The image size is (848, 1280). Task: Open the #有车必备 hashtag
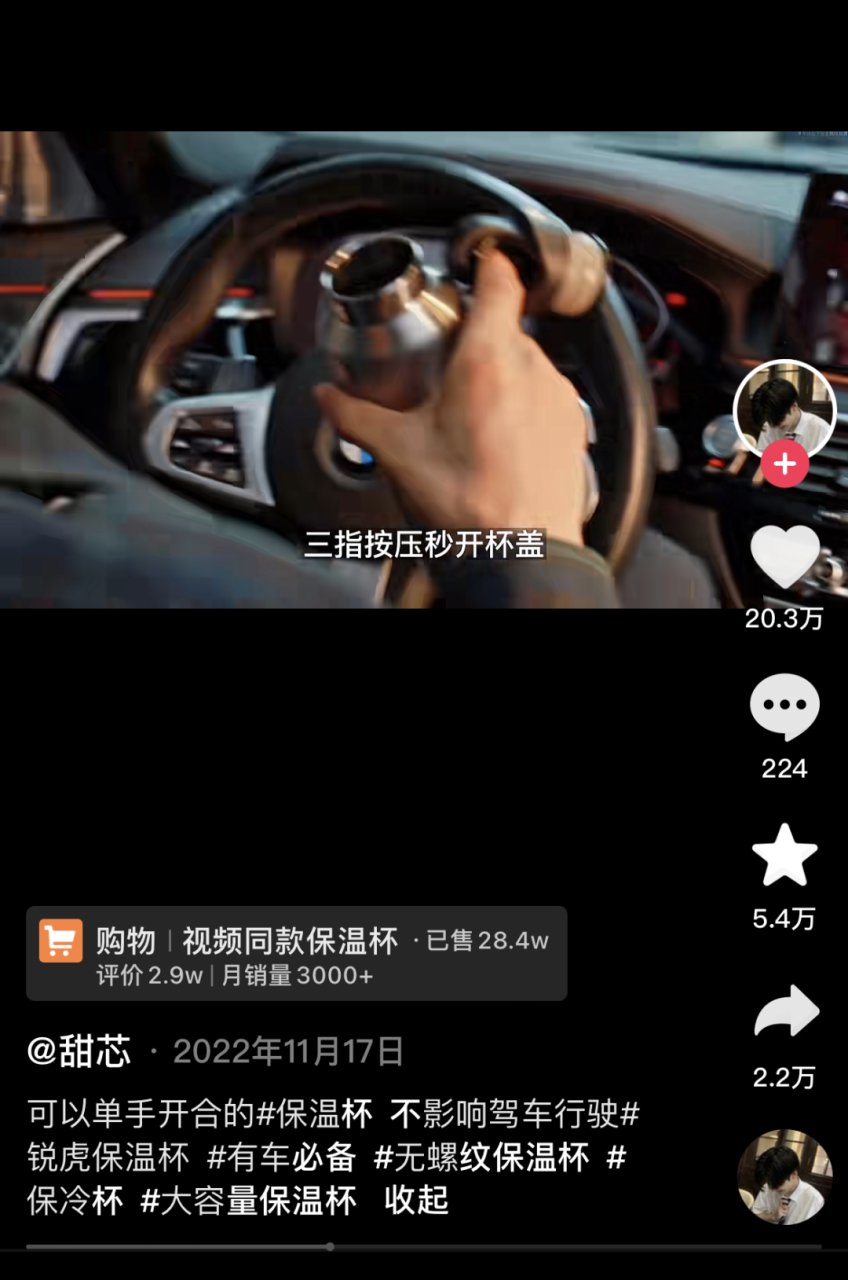tap(281, 1158)
